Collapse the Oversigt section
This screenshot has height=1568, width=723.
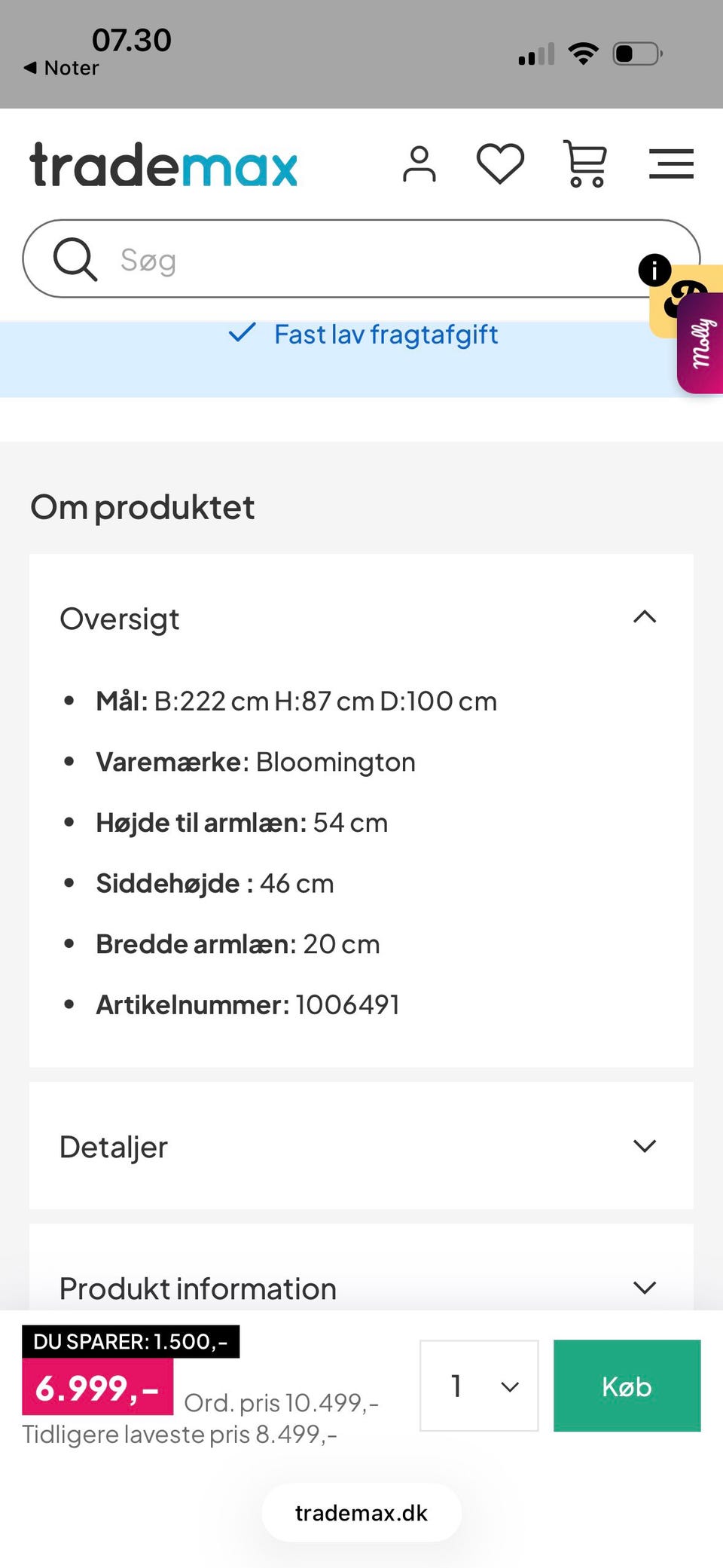pyautogui.click(x=644, y=618)
